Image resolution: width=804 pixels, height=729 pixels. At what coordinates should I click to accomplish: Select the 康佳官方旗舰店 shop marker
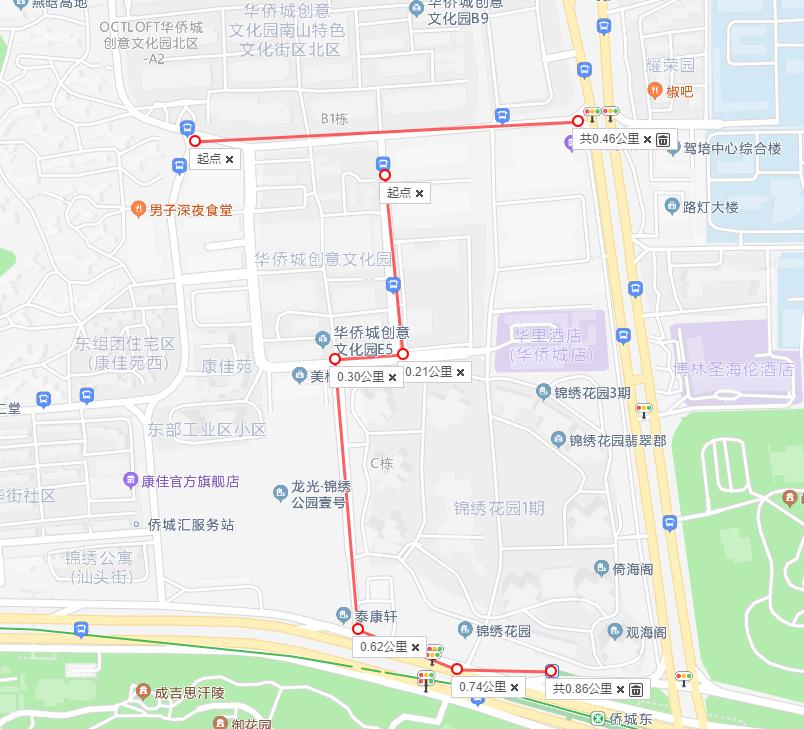(131, 481)
